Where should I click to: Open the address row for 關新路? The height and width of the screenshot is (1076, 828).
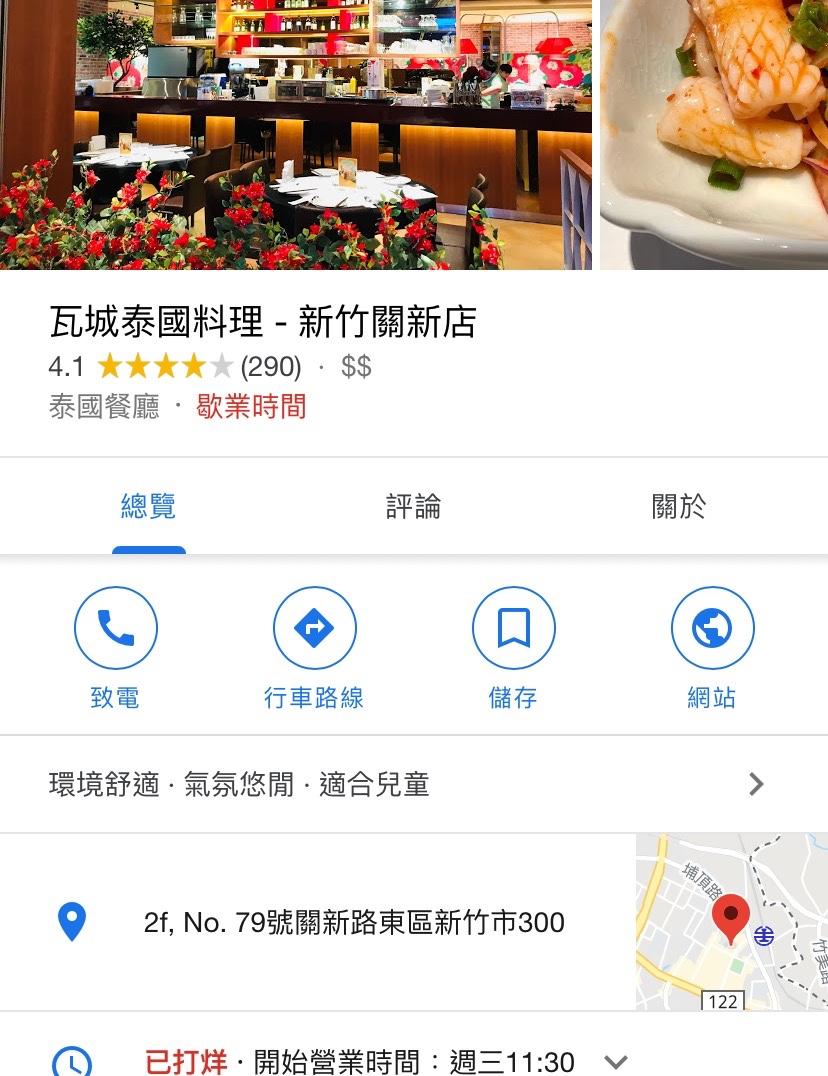(340, 922)
